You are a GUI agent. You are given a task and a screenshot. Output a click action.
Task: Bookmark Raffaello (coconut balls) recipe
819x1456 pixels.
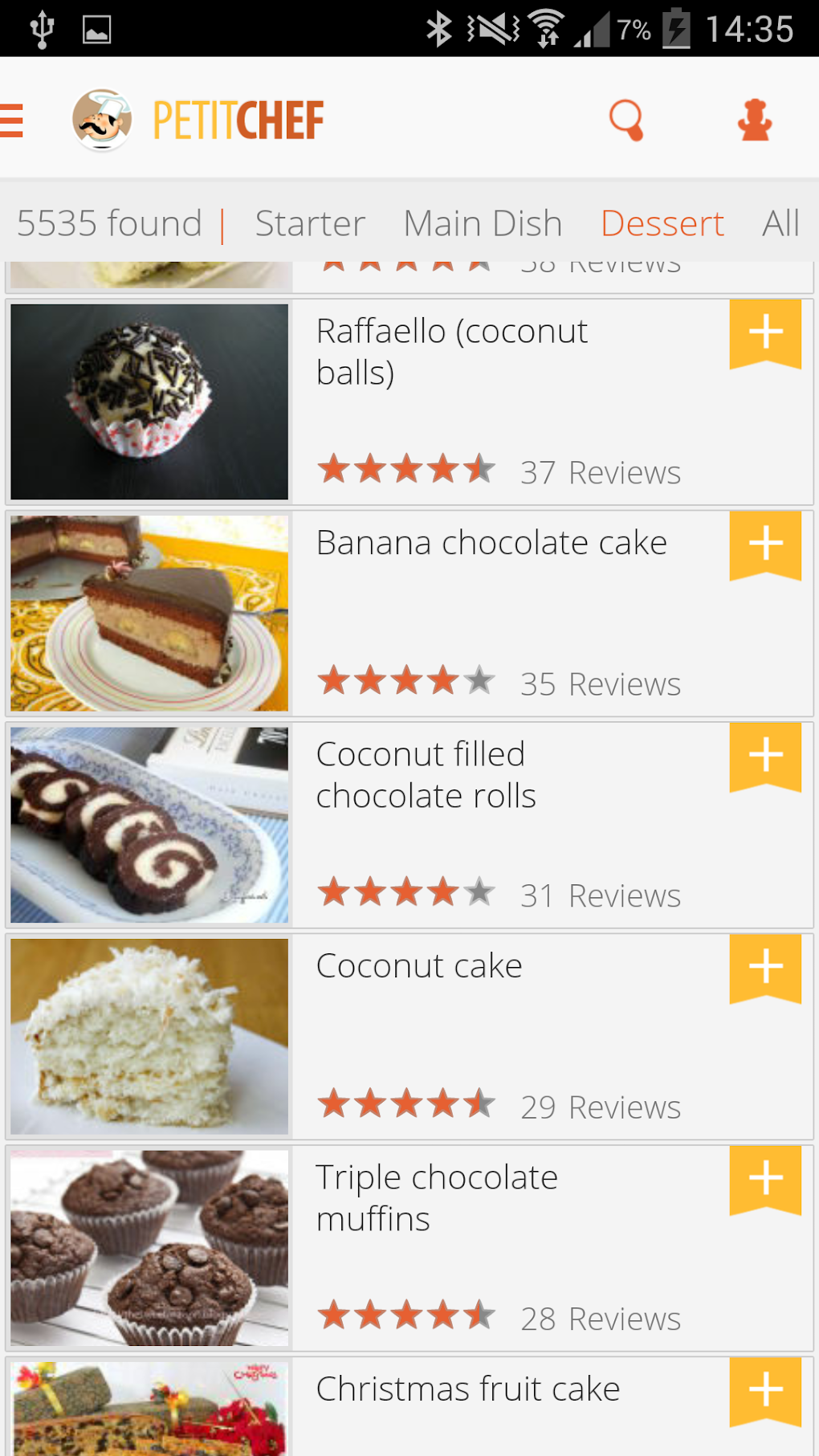pos(765,332)
